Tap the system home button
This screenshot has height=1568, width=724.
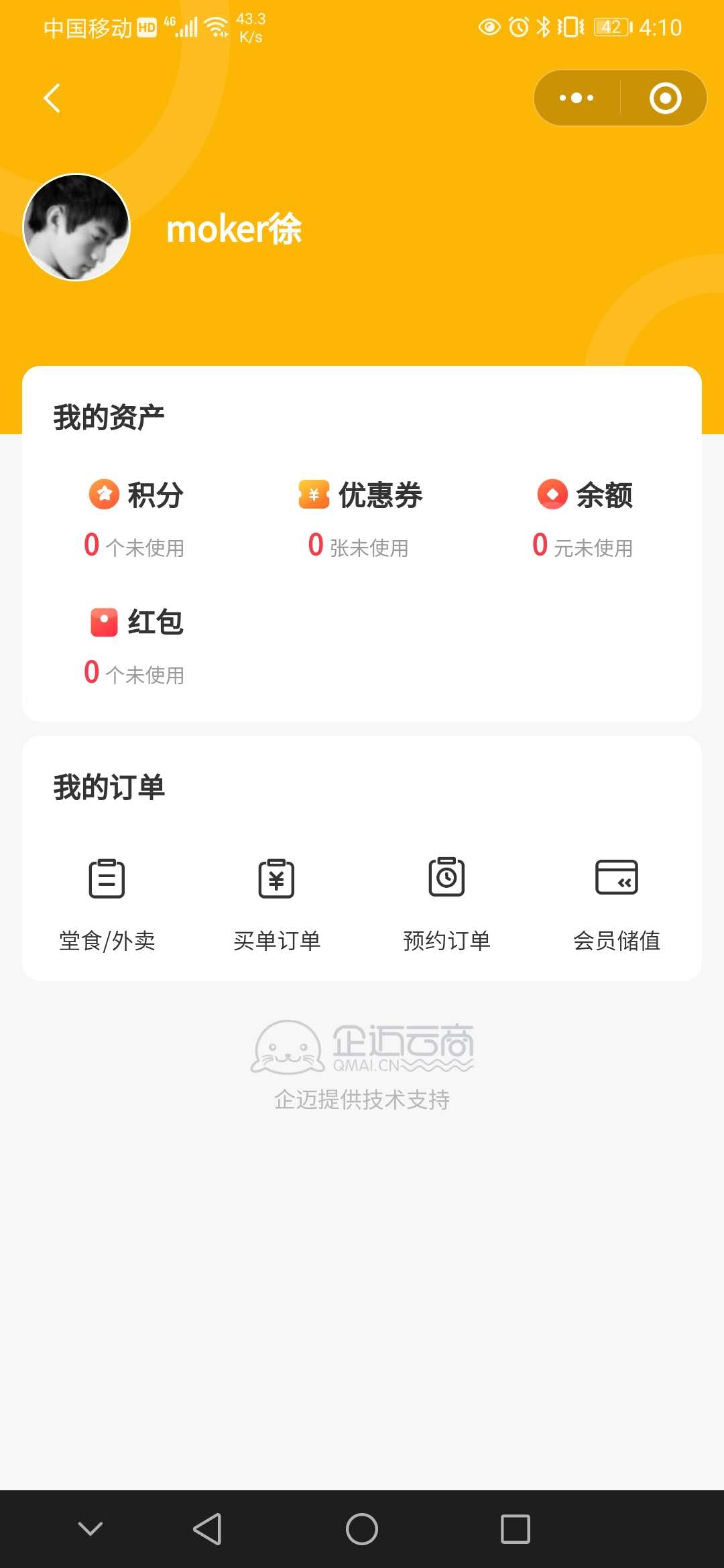pos(362,1529)
